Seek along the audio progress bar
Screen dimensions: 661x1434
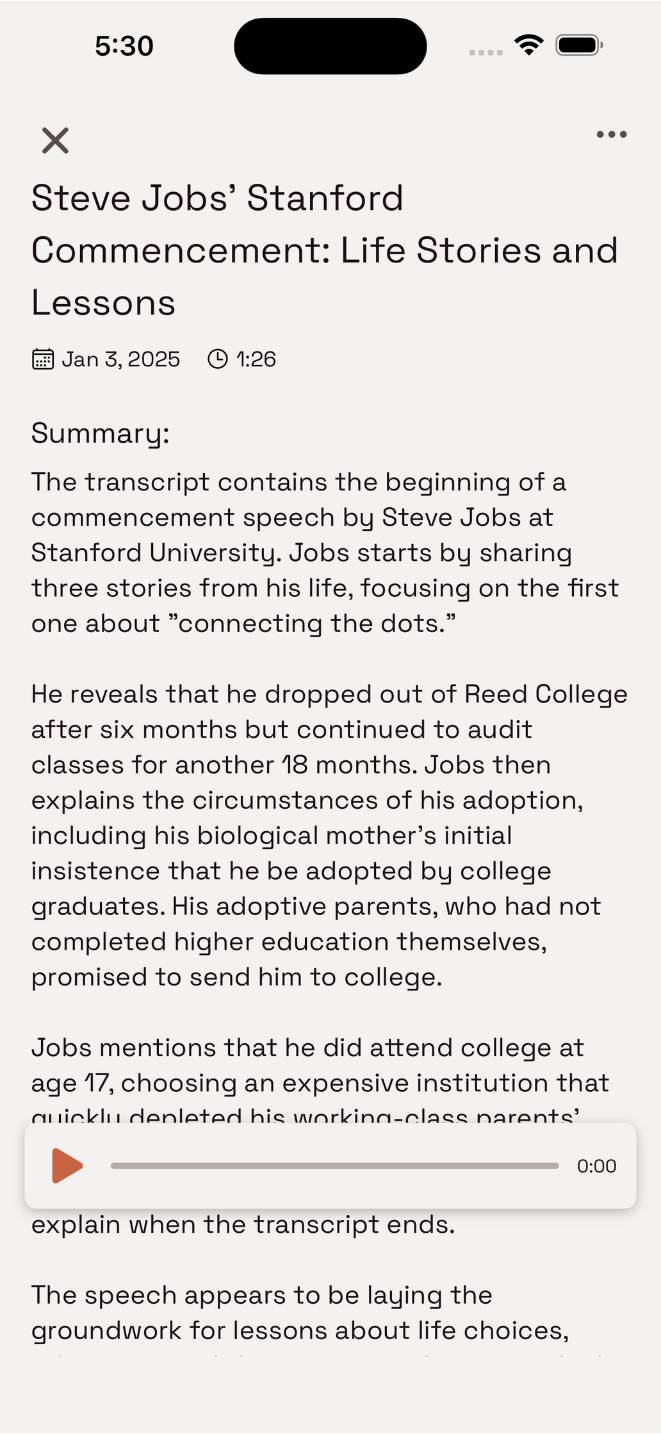pyautogui.click(x=334, y=1166)
